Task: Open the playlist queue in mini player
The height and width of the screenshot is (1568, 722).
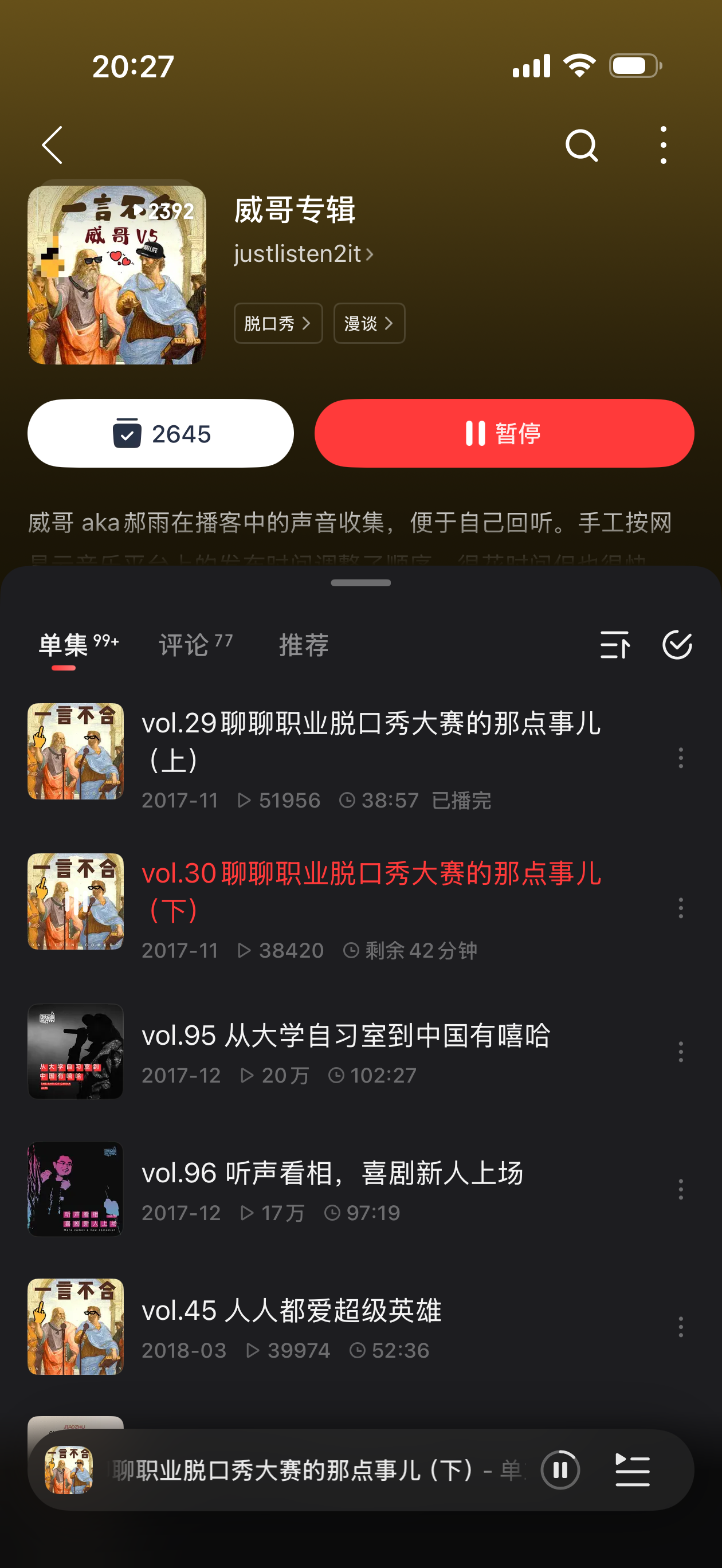Action: click(633, 1470)
